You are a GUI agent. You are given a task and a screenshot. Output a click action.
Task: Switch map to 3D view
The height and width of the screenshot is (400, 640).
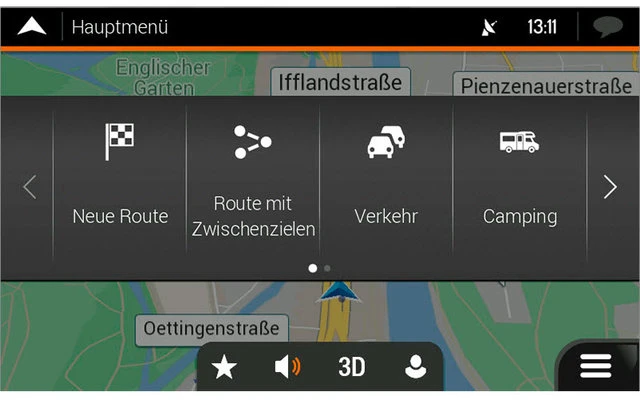(x=351, y=367)
